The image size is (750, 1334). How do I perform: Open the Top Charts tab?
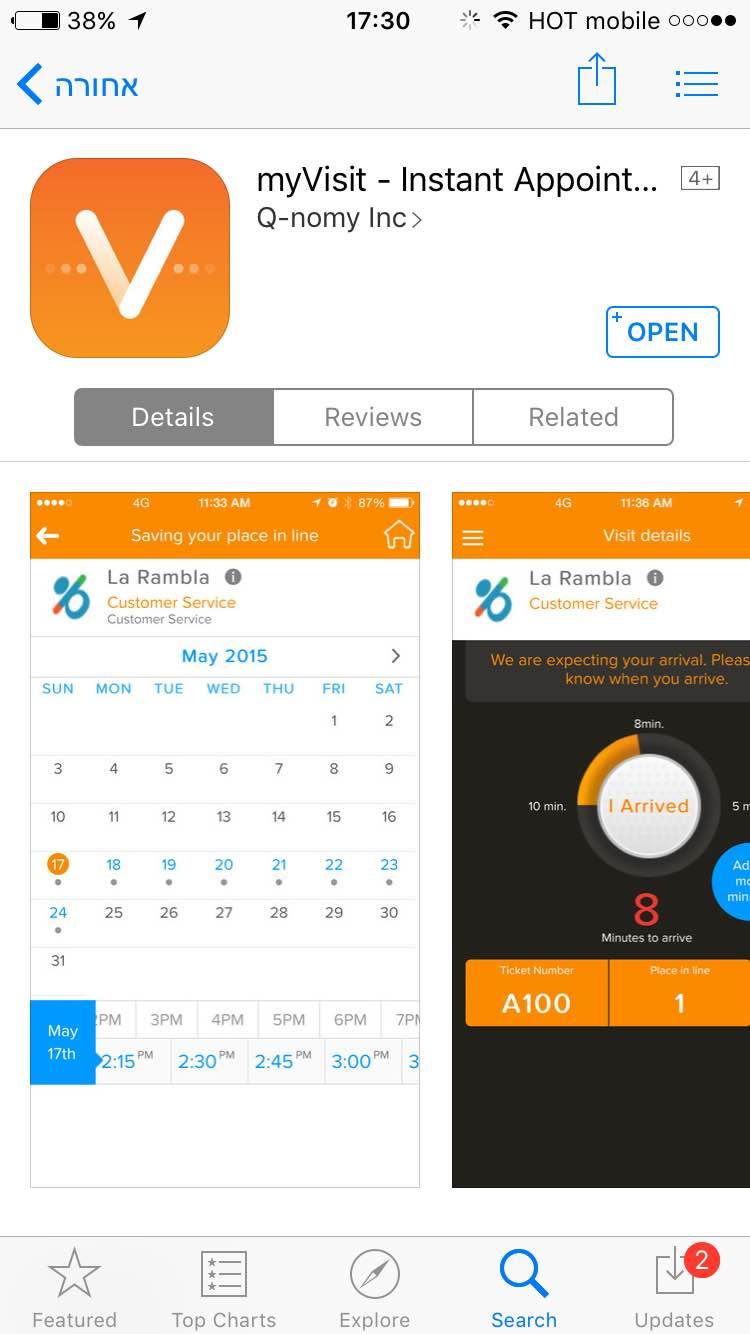coord(224,1288)
